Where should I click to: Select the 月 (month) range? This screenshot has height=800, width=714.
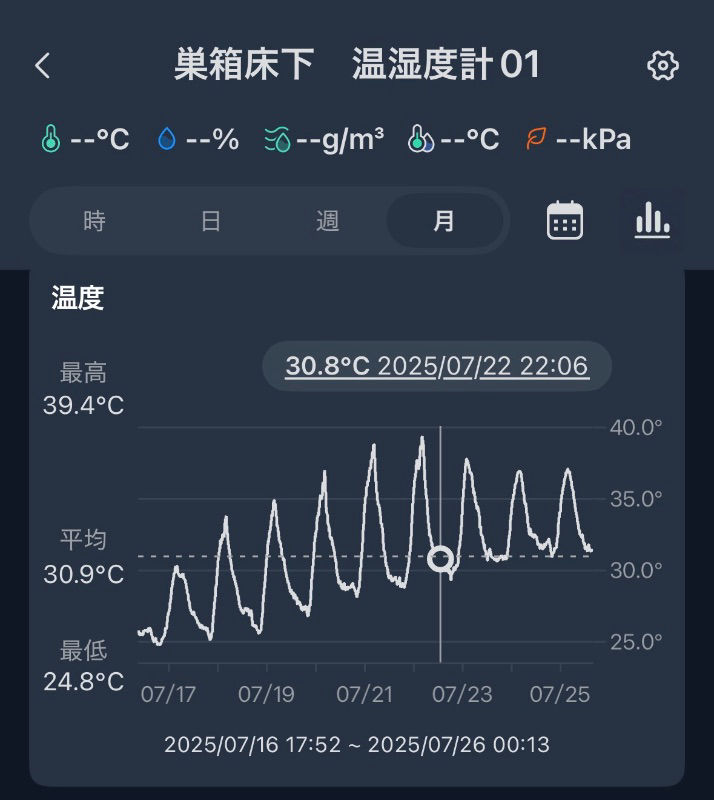pos(444,221)
